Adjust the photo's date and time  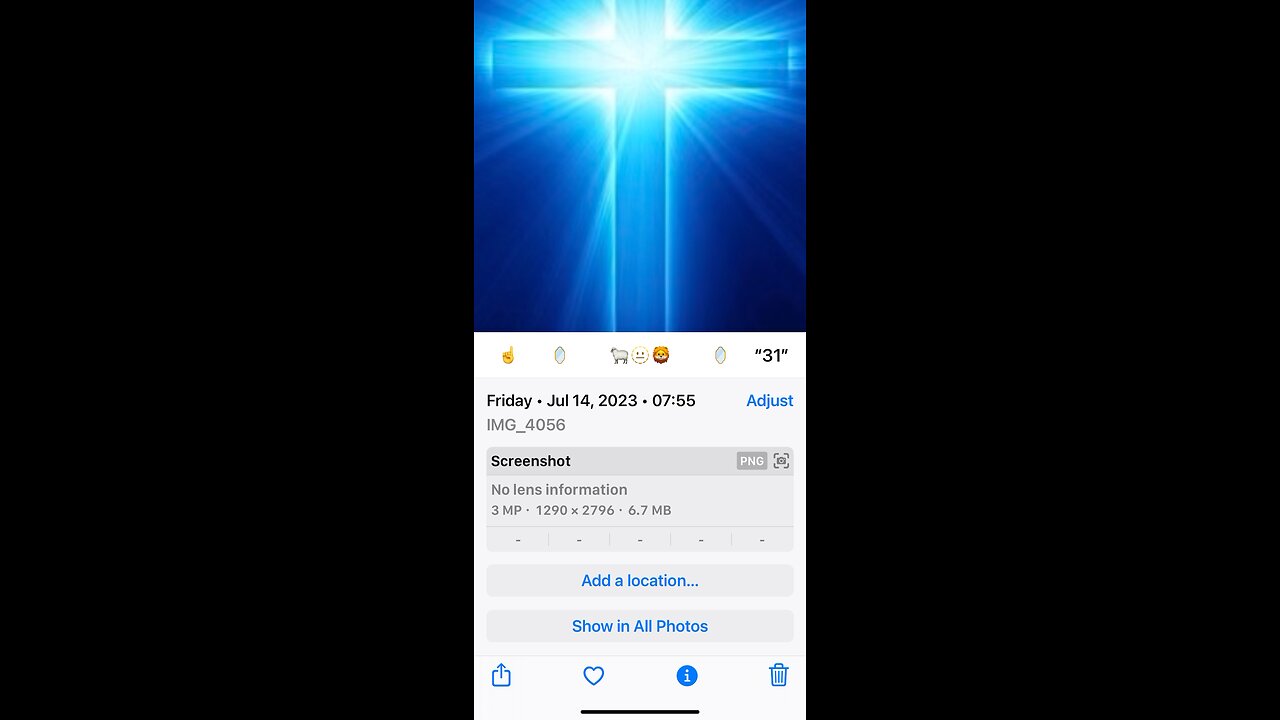(x=769, y=401)
